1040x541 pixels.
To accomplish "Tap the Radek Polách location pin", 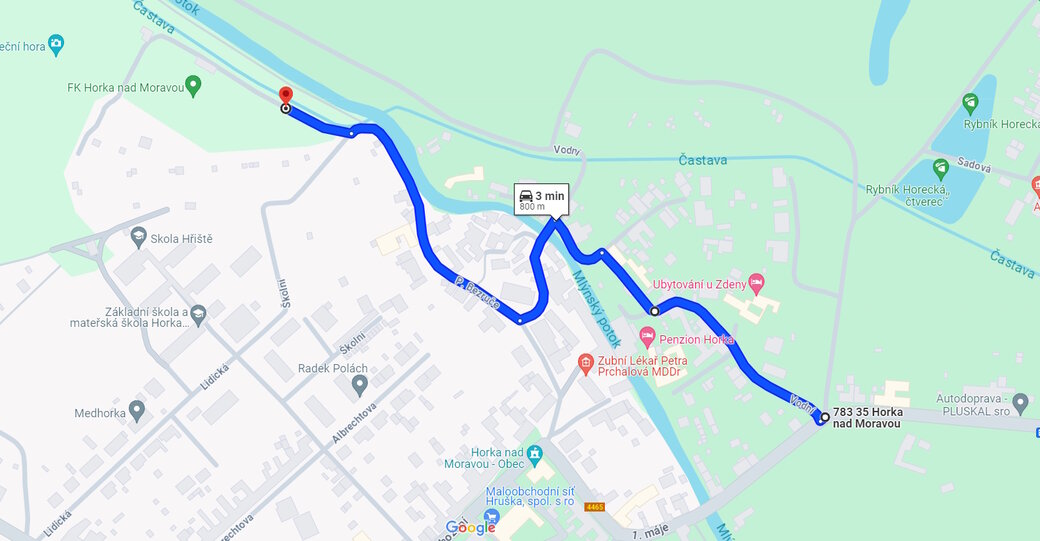I will click(360, 383).
